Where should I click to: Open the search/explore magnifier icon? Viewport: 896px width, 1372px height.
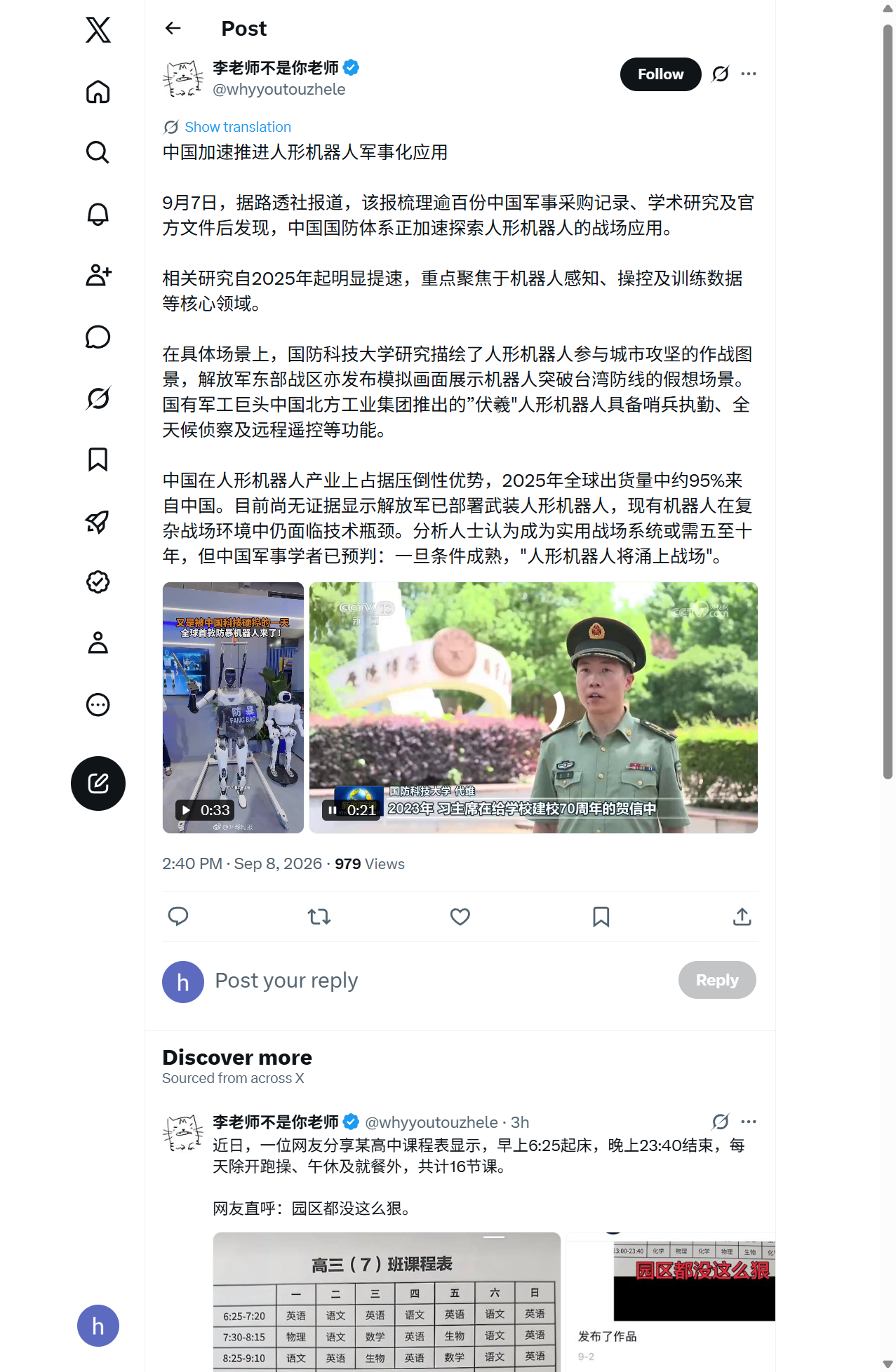point(98,153)
